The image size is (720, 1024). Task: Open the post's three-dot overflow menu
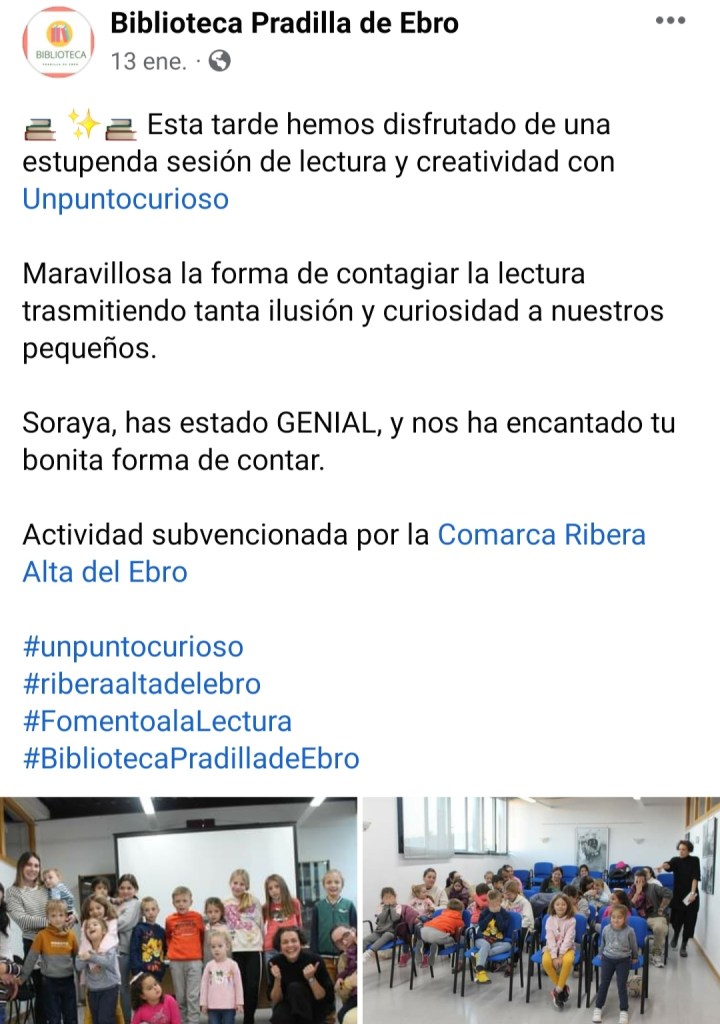click(x=670, y=21)
